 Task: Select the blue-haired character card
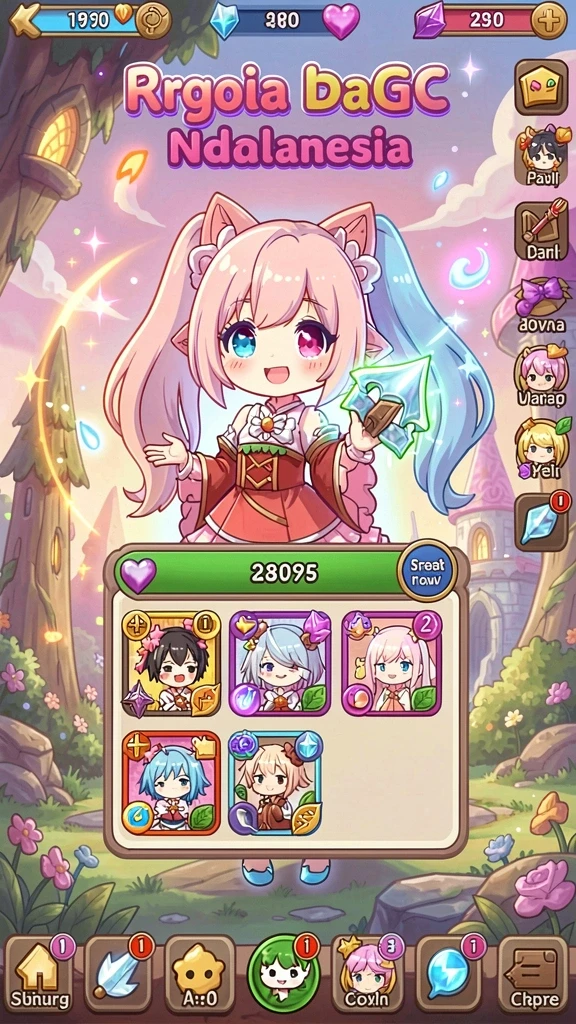coord(171,782)
